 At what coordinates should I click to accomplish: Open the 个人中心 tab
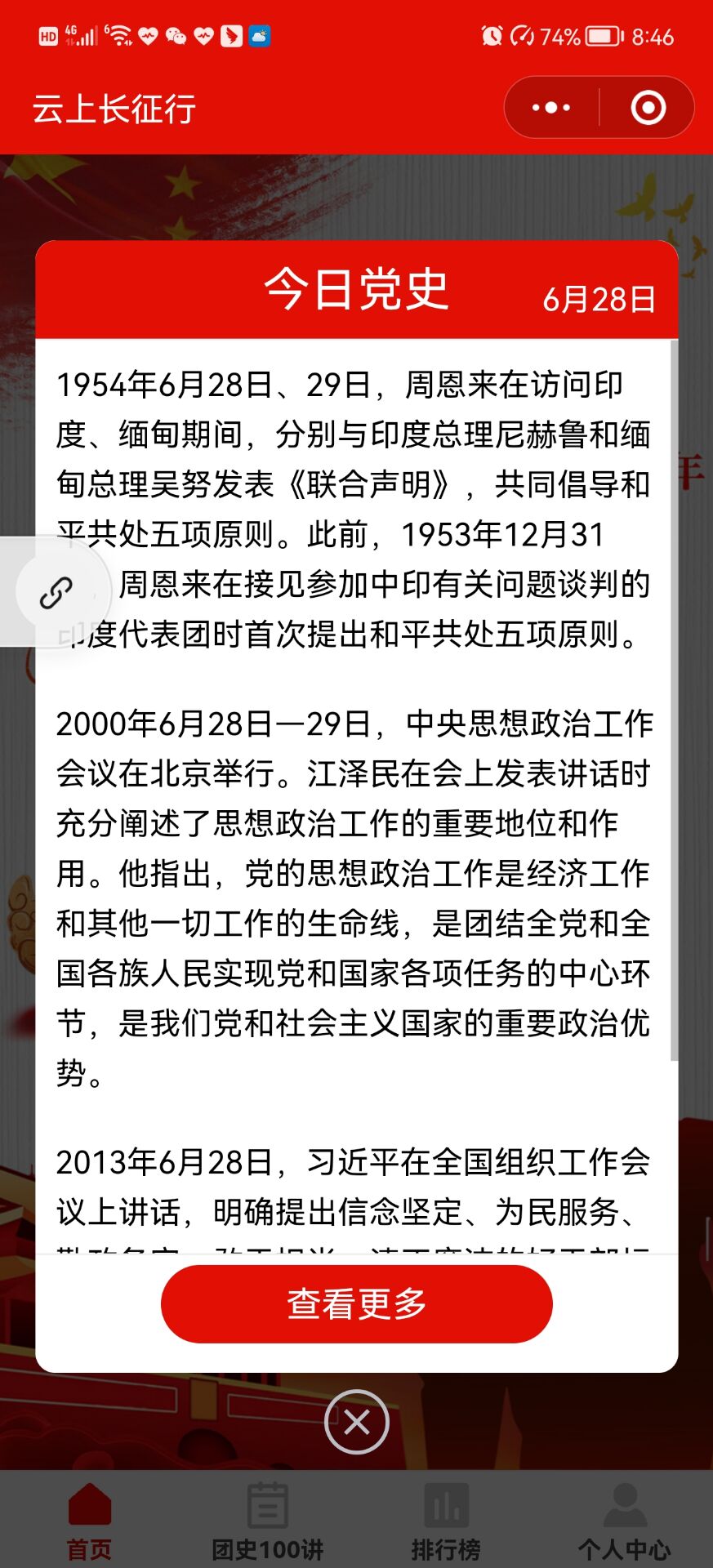pos(625,1521)
